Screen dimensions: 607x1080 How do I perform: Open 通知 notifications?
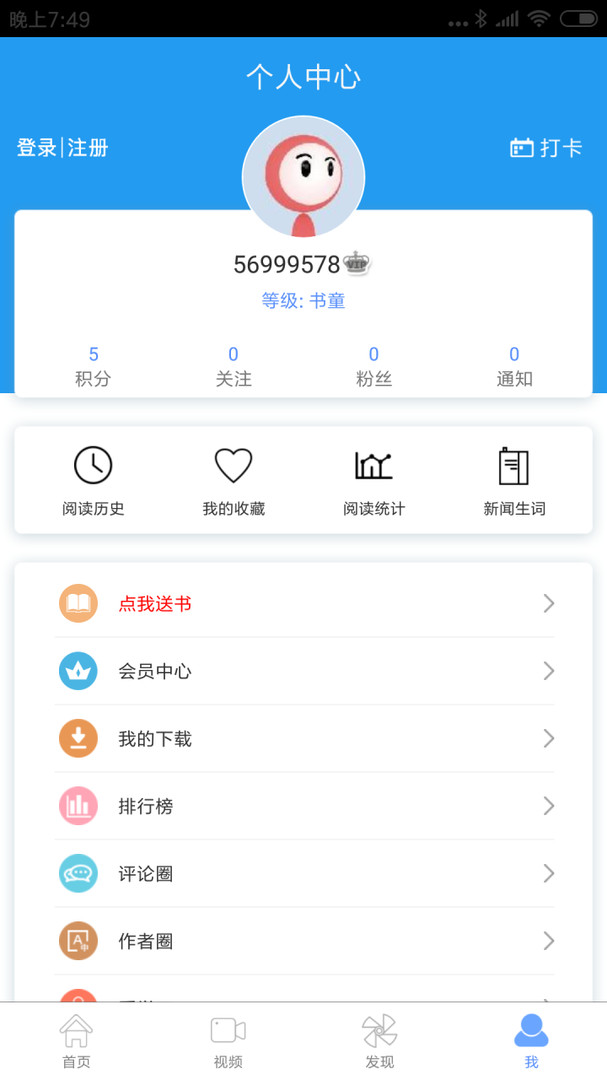tap(514, 366)
